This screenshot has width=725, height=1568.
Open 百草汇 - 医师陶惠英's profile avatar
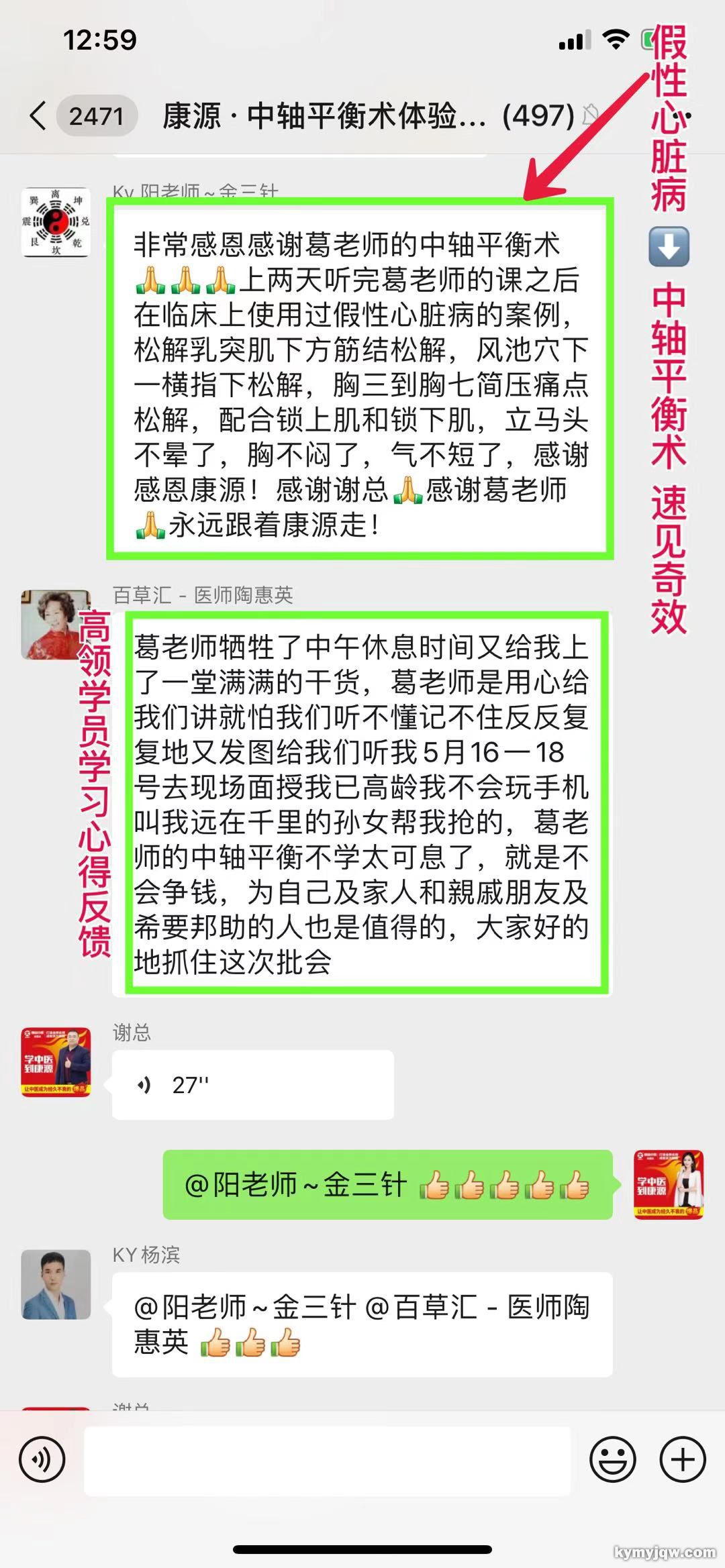56,625
